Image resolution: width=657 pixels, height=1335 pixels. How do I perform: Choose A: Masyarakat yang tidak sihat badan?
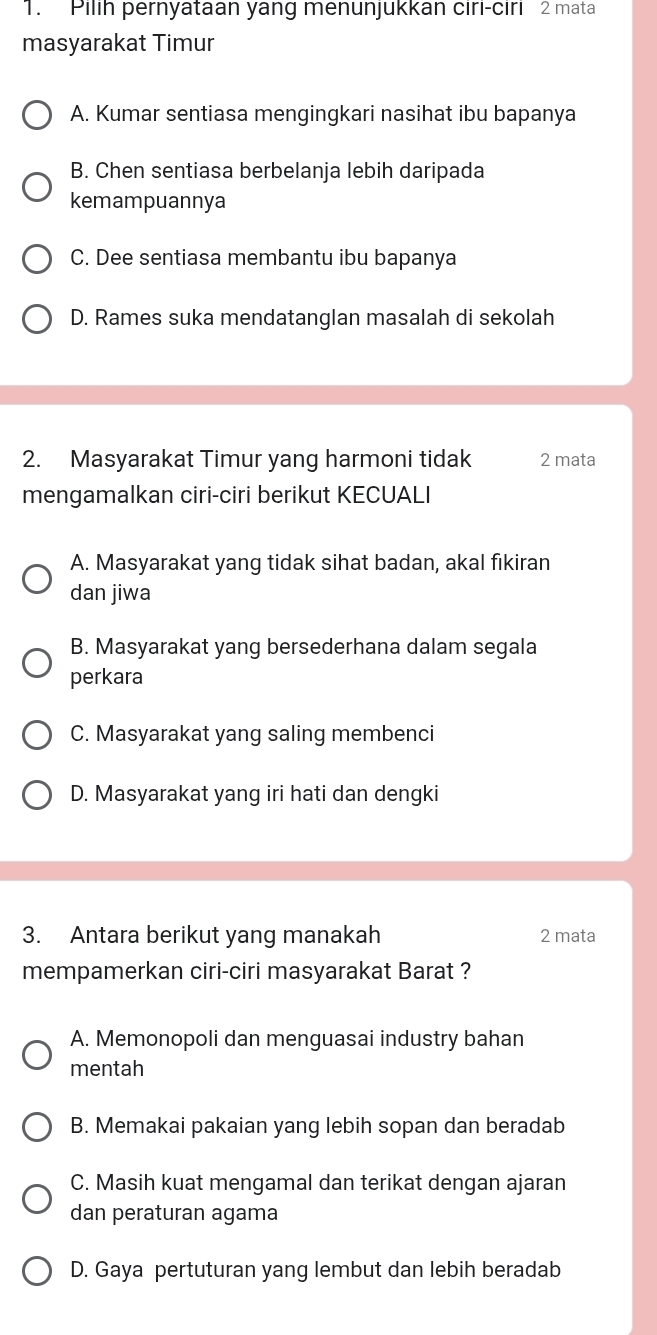point(37,579)
